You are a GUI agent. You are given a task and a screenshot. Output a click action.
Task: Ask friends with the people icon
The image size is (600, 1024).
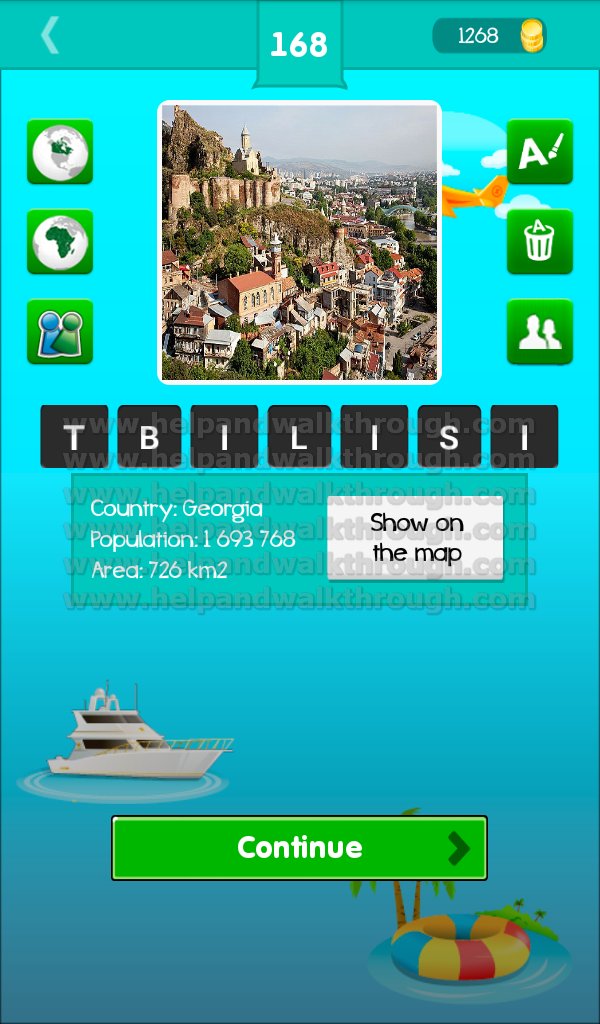[539, 331]
